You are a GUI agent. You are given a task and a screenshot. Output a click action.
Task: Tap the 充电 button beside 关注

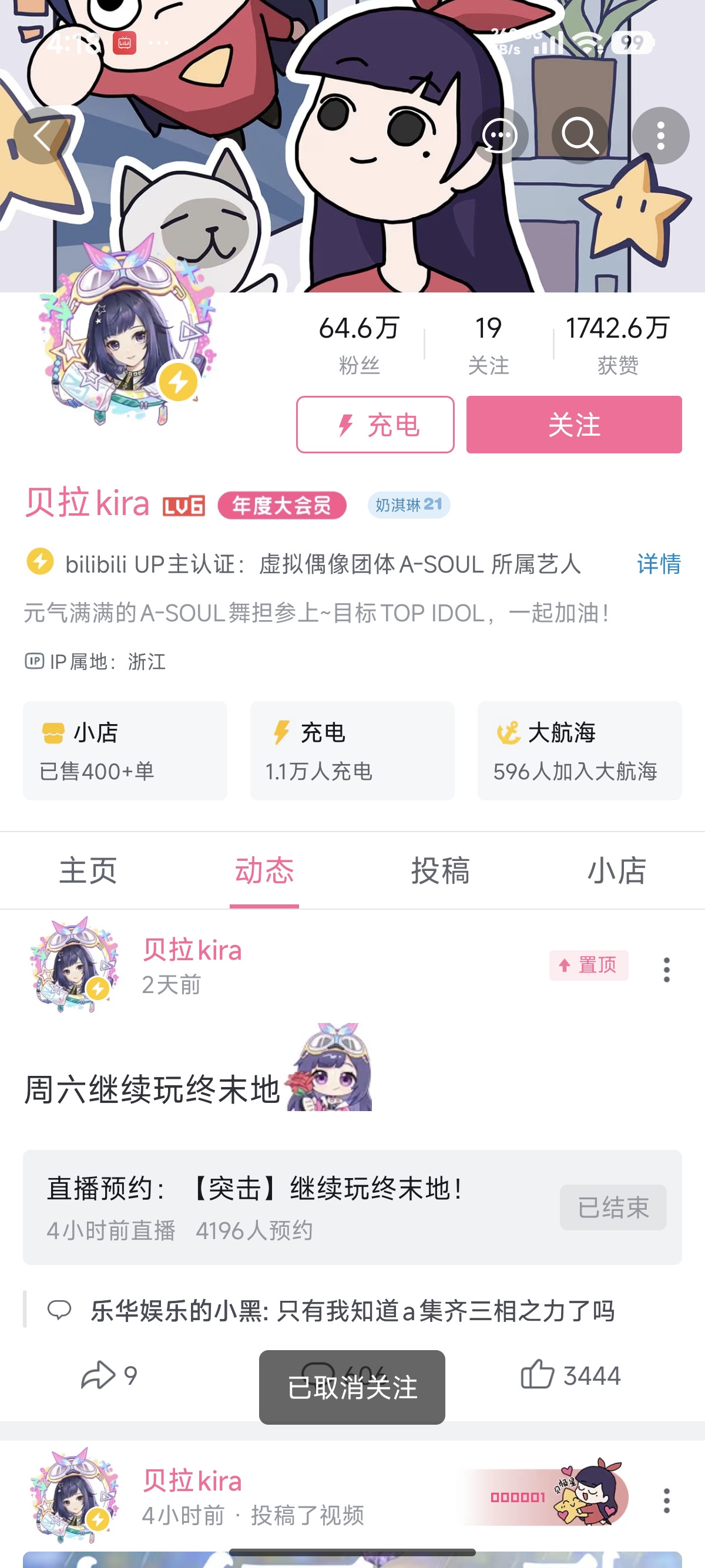pyautogui.click(x=375, y=424)
